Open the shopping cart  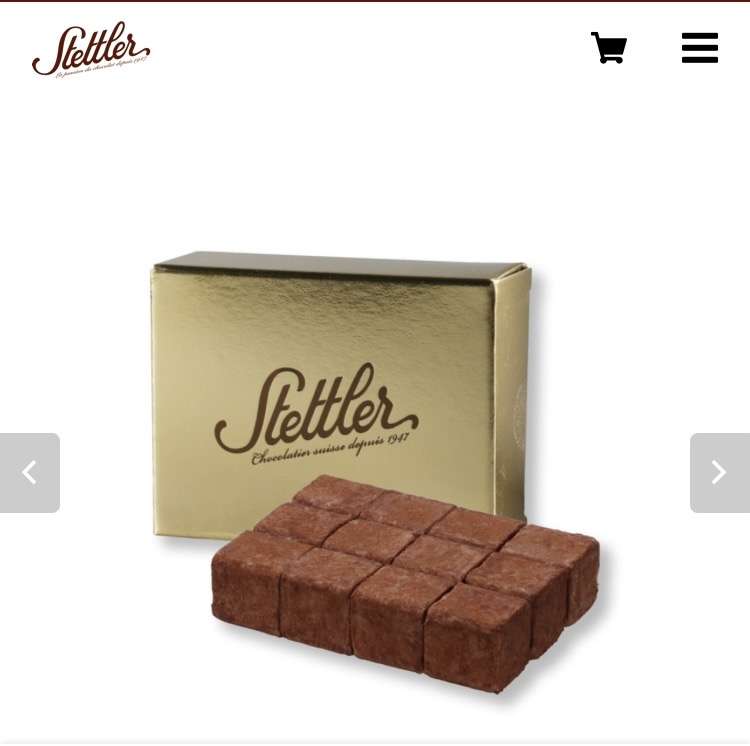[x=608, y=47]
